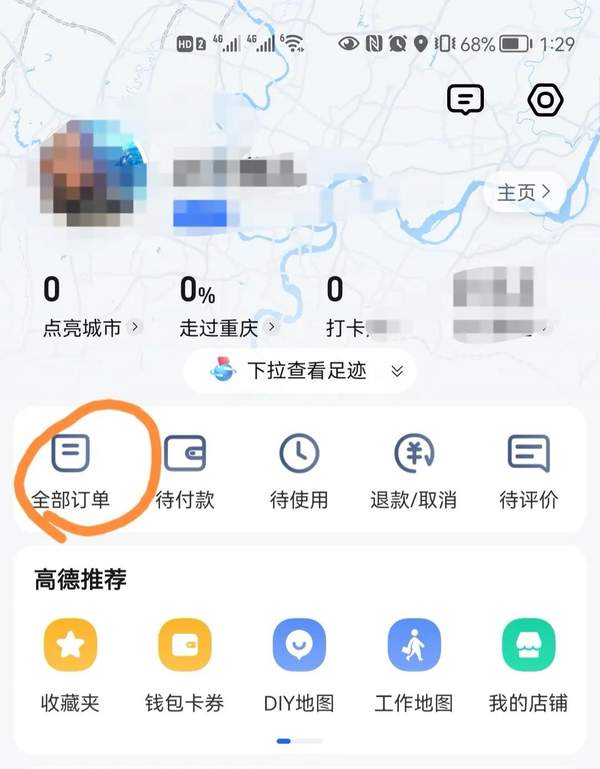View 待付款 orders

point(185,469)
